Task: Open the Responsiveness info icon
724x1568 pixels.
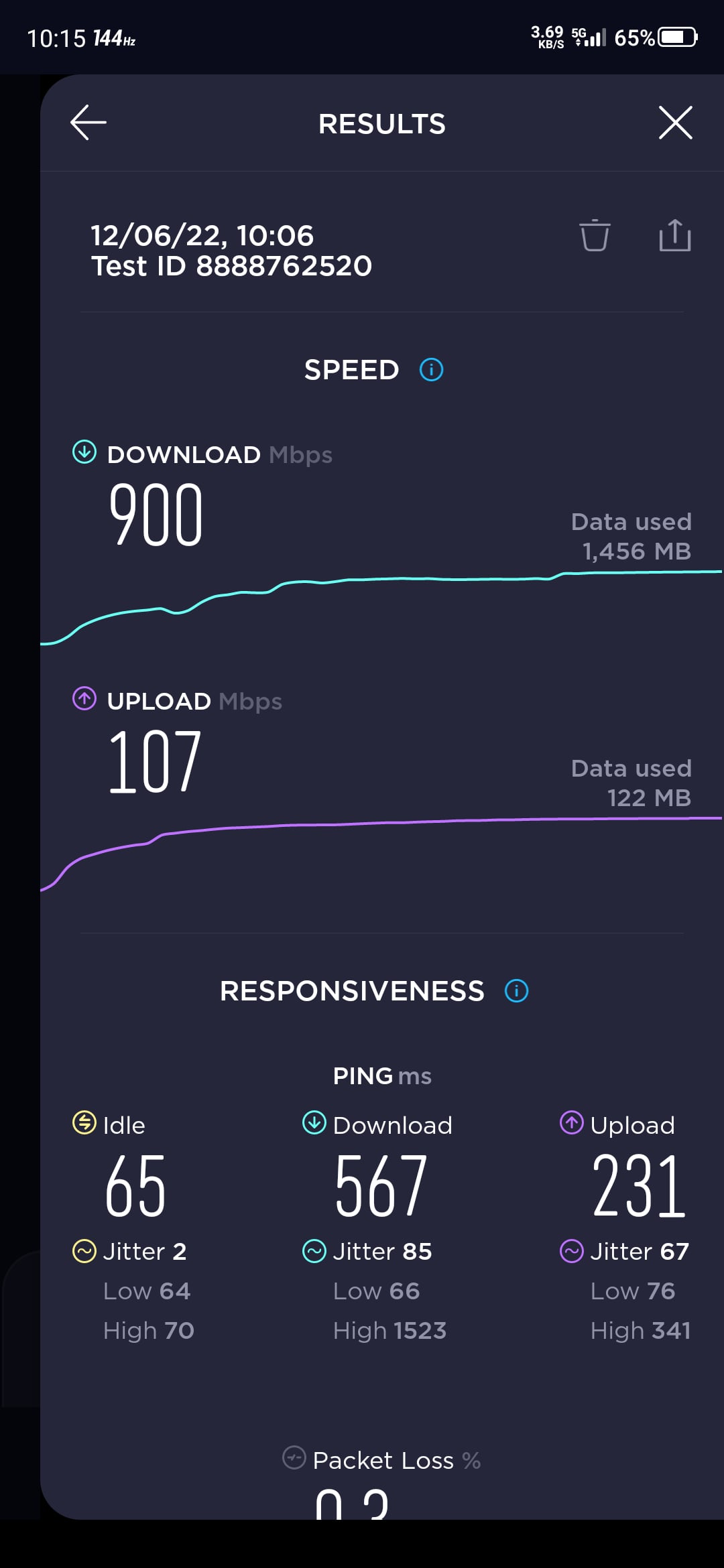Action: [516, 991]
